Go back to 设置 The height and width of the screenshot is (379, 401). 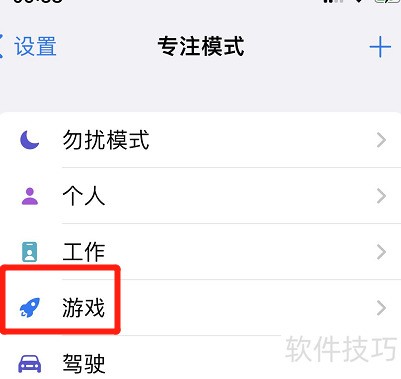28,46
